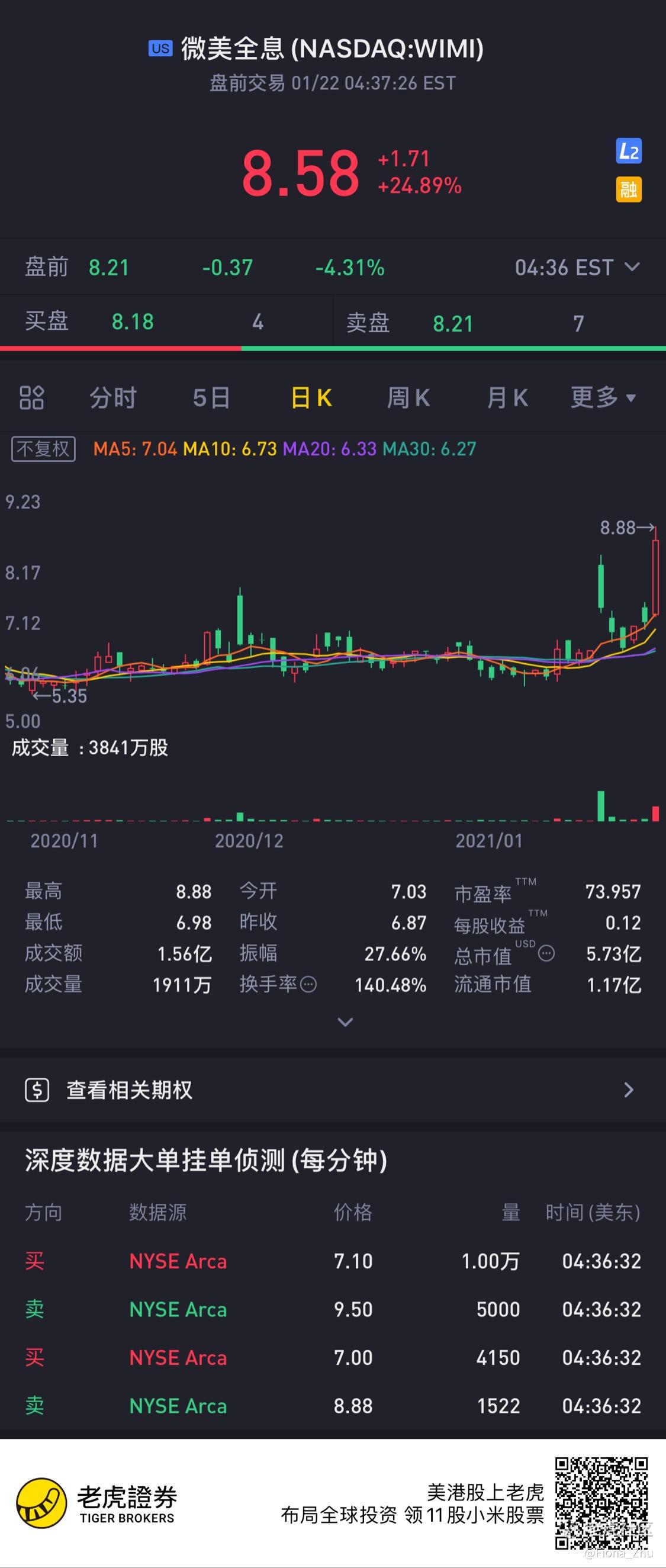Show info about 换手率
Image resolution: width=666 pixels, height=1568 pixels.
[309, 984]
